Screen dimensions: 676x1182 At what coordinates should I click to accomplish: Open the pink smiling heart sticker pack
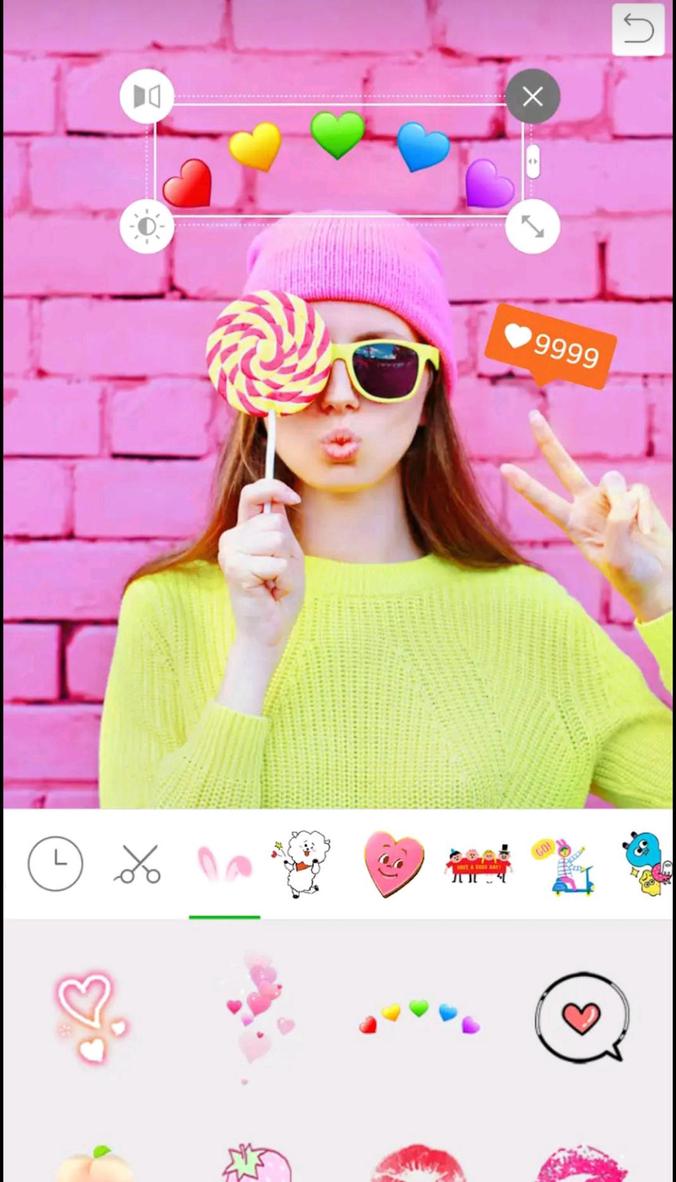point(393,864)
